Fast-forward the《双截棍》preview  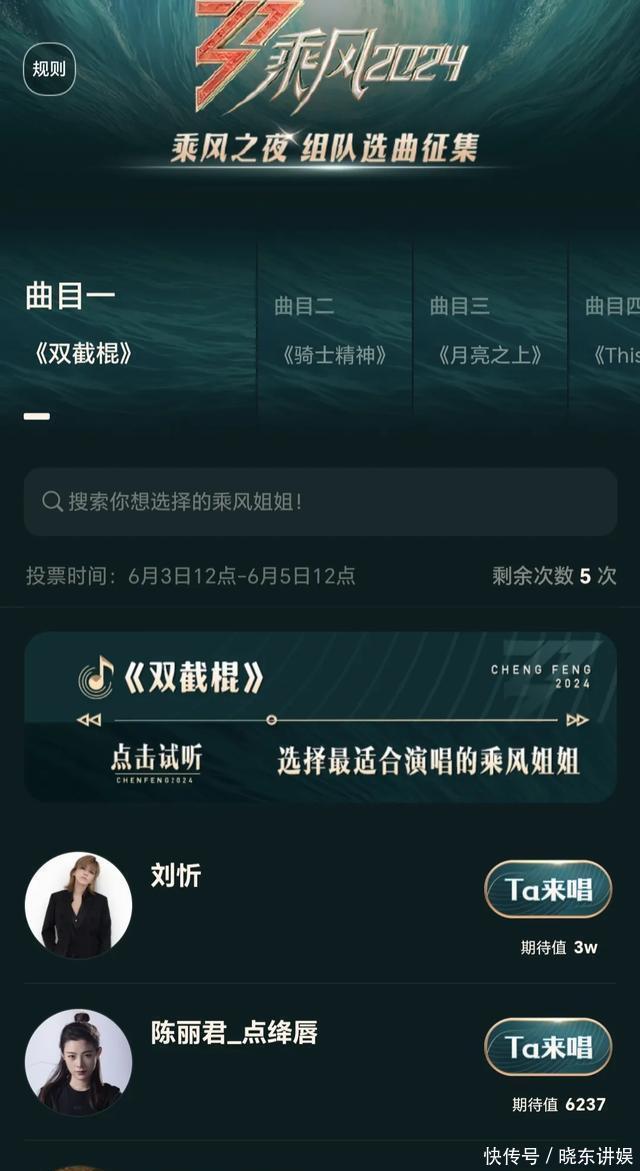pyautogui.click(x=577, y=720)
